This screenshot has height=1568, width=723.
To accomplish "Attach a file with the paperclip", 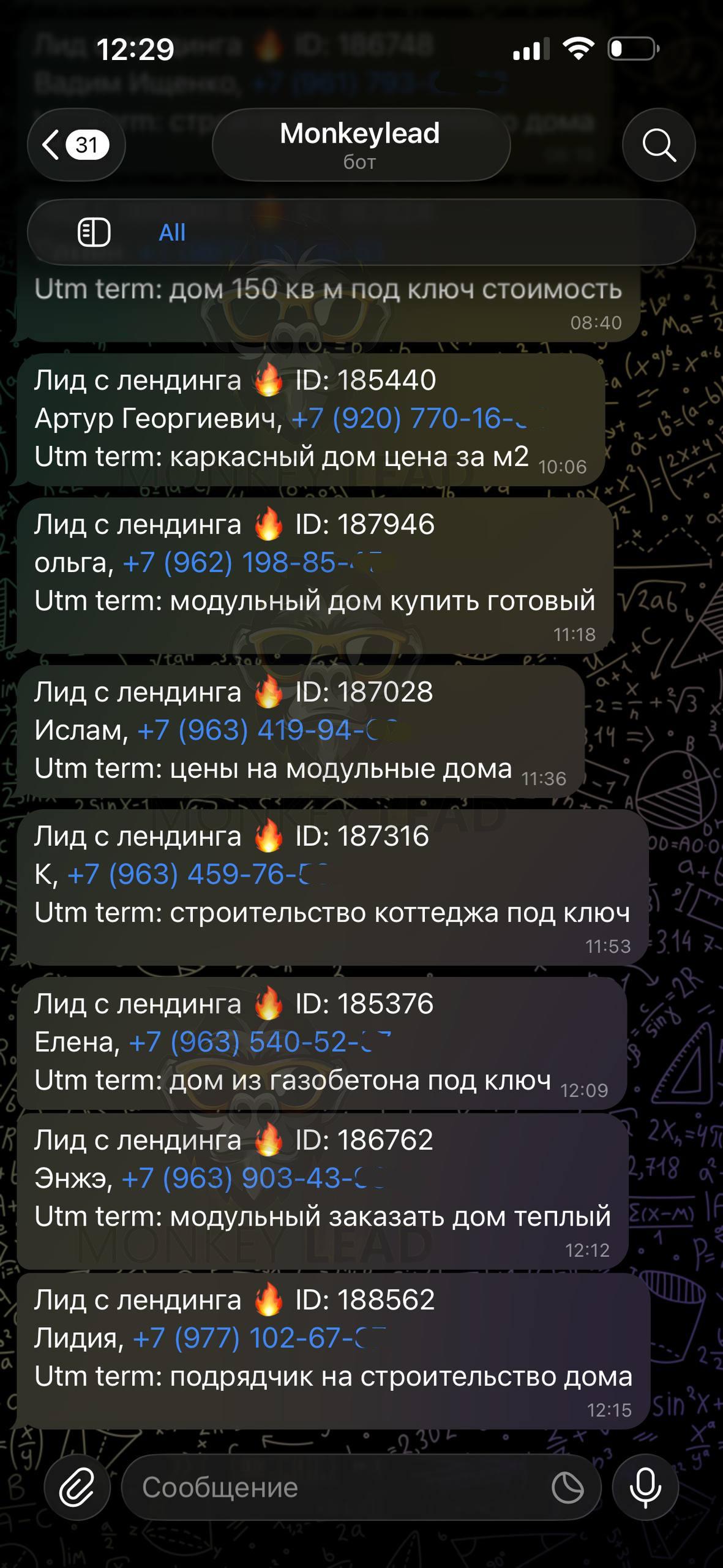I will (77, 1487).
